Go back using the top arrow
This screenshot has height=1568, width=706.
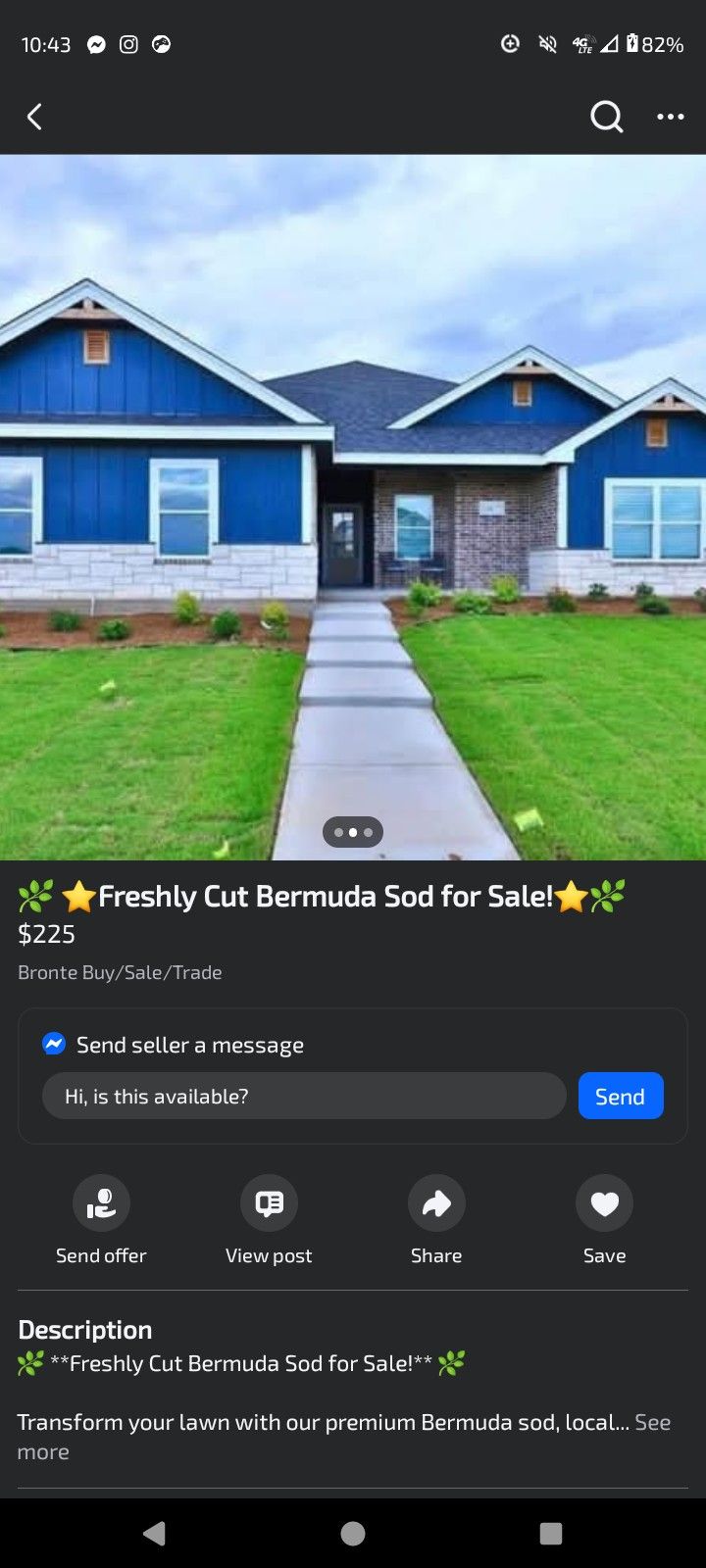tap(34, 118)
